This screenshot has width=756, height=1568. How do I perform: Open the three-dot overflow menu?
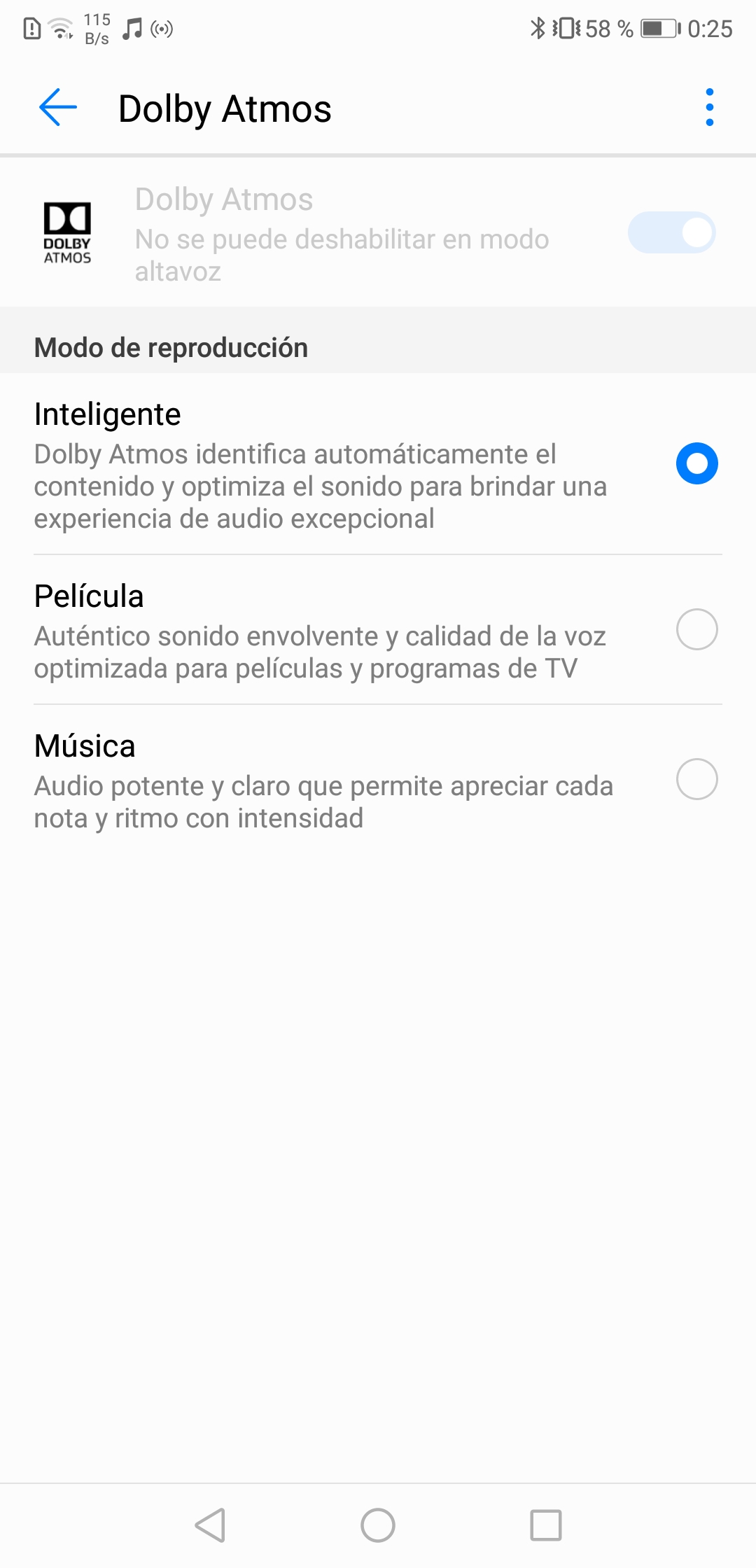(x=710, y=108)
